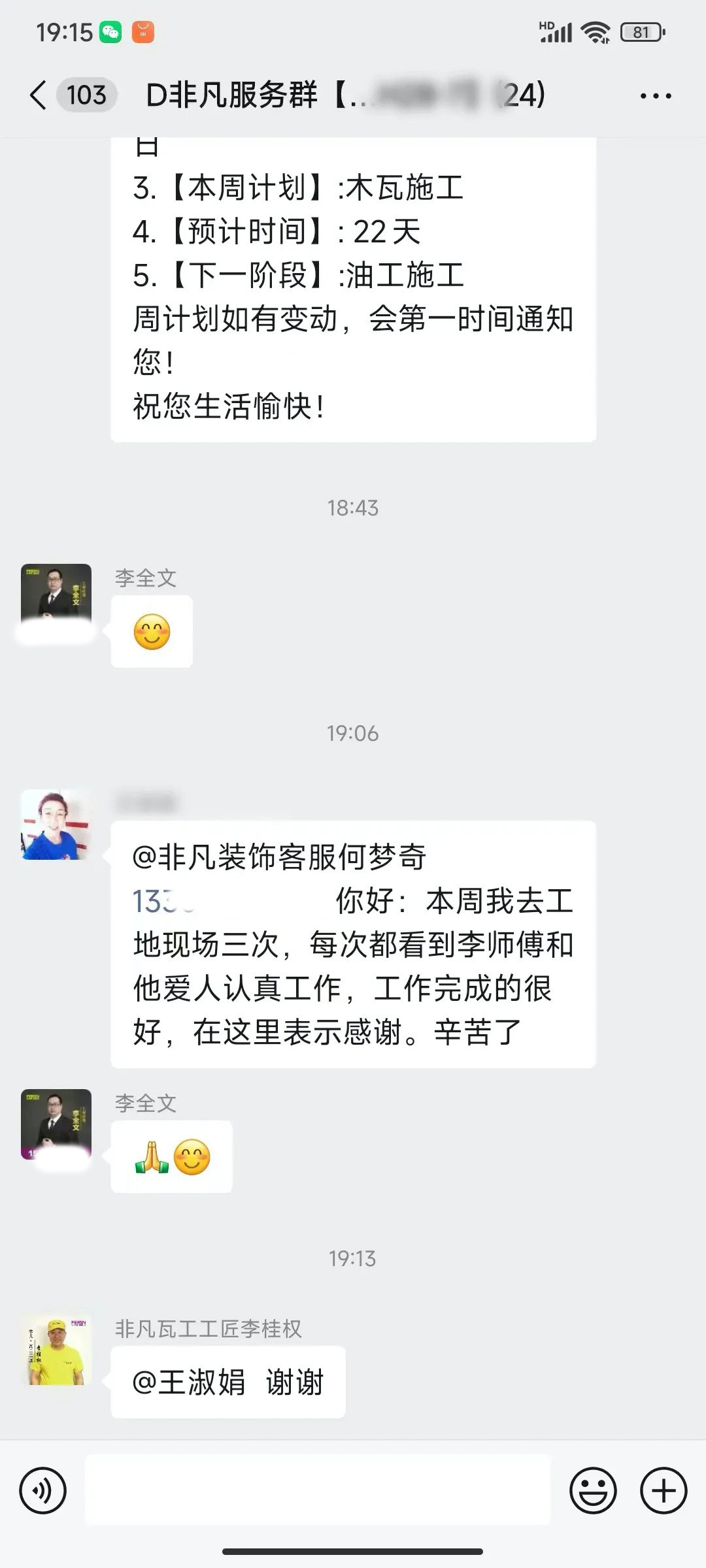
Task: Go back to the chat list
Action: coord(39,95)
